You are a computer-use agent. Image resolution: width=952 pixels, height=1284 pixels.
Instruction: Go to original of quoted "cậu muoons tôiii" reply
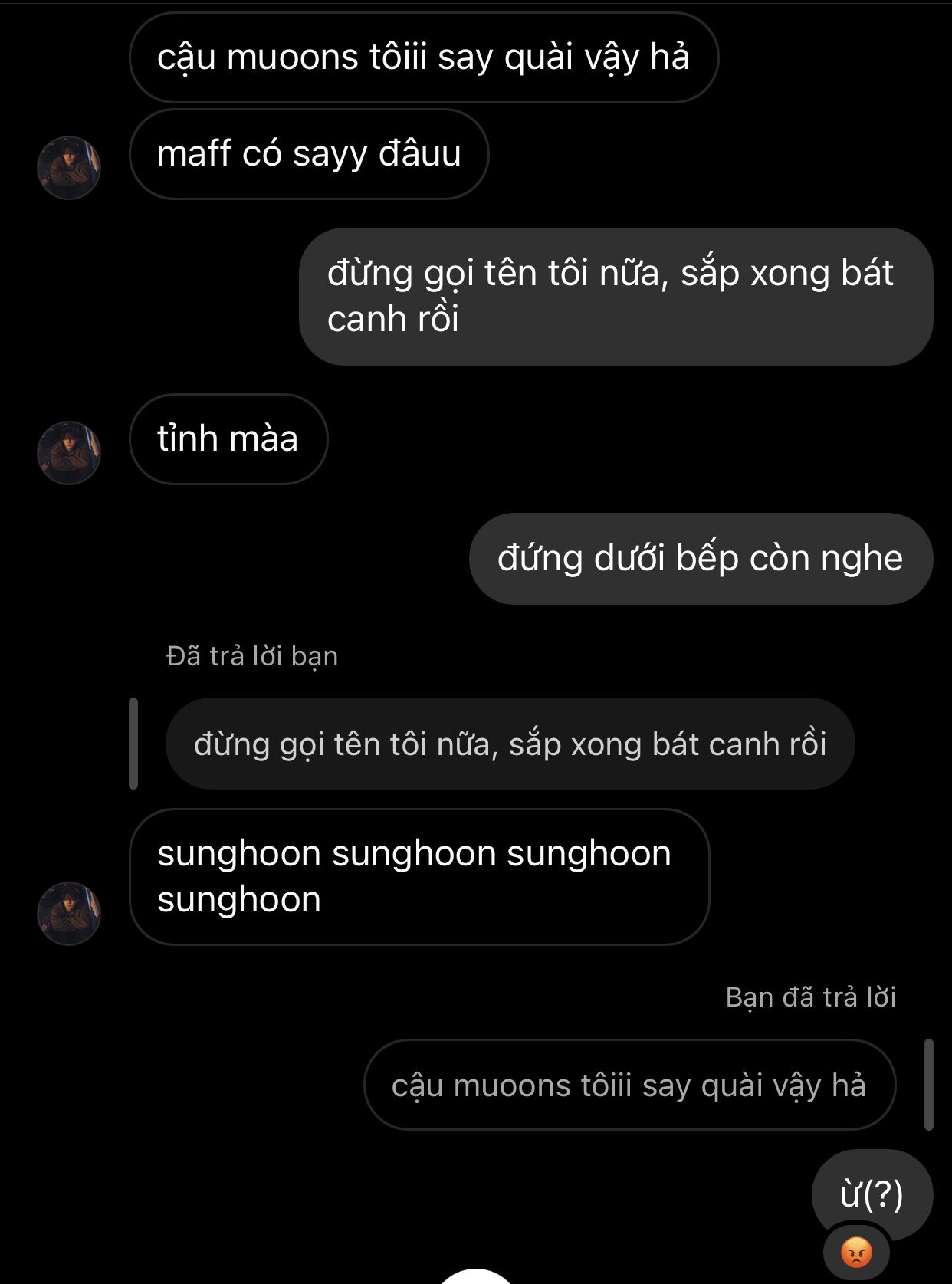[x=629, y=1085]
